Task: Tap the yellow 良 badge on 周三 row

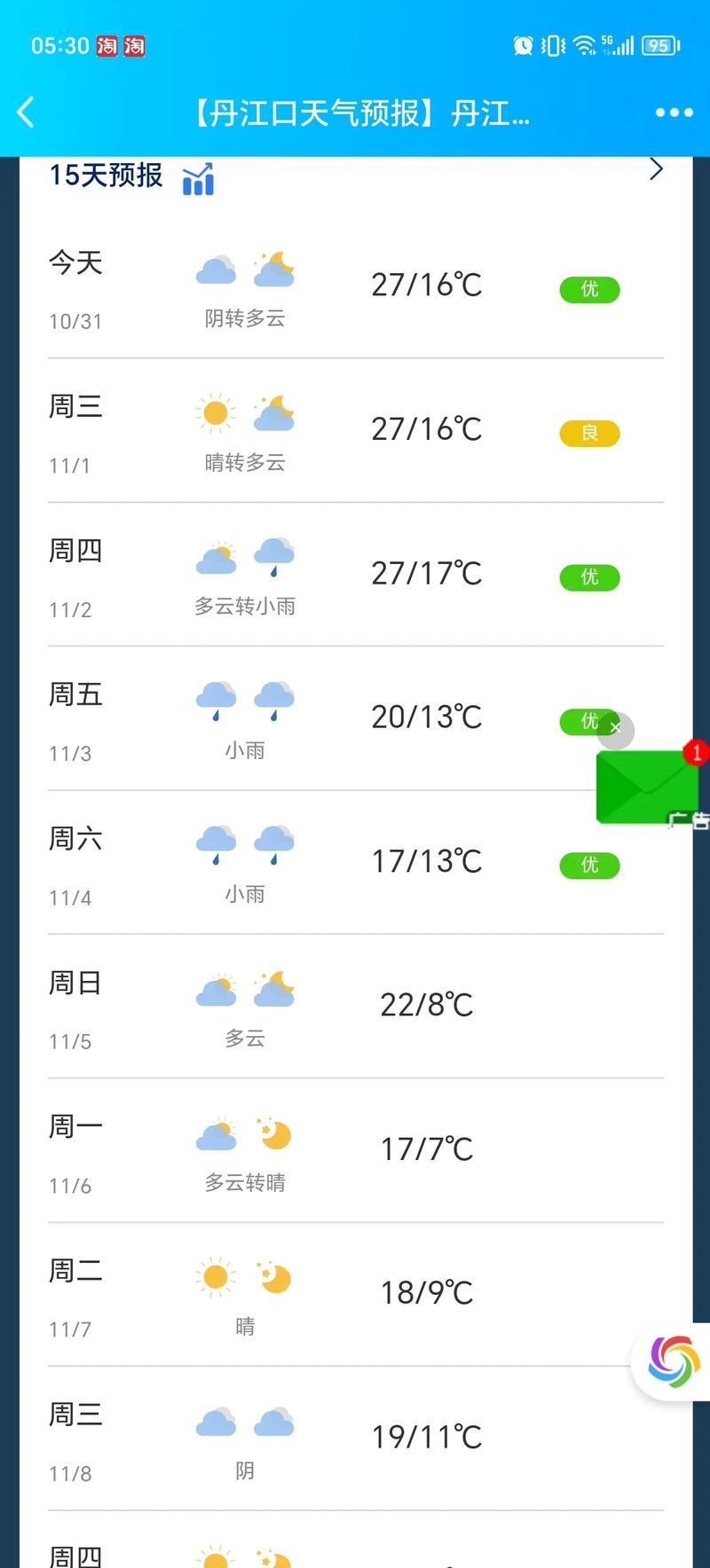Action: point(588,434)
